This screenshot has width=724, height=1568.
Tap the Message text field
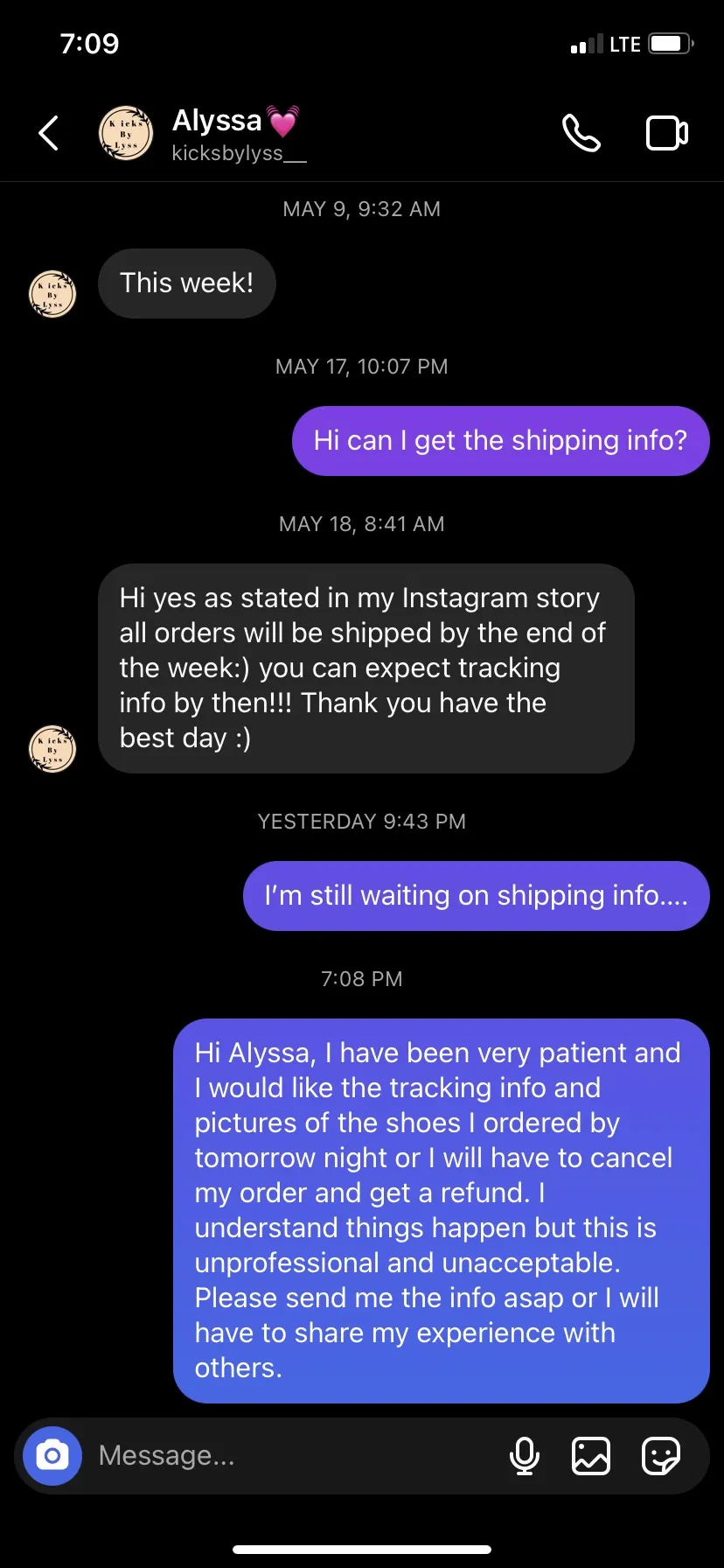[289, 1456]
